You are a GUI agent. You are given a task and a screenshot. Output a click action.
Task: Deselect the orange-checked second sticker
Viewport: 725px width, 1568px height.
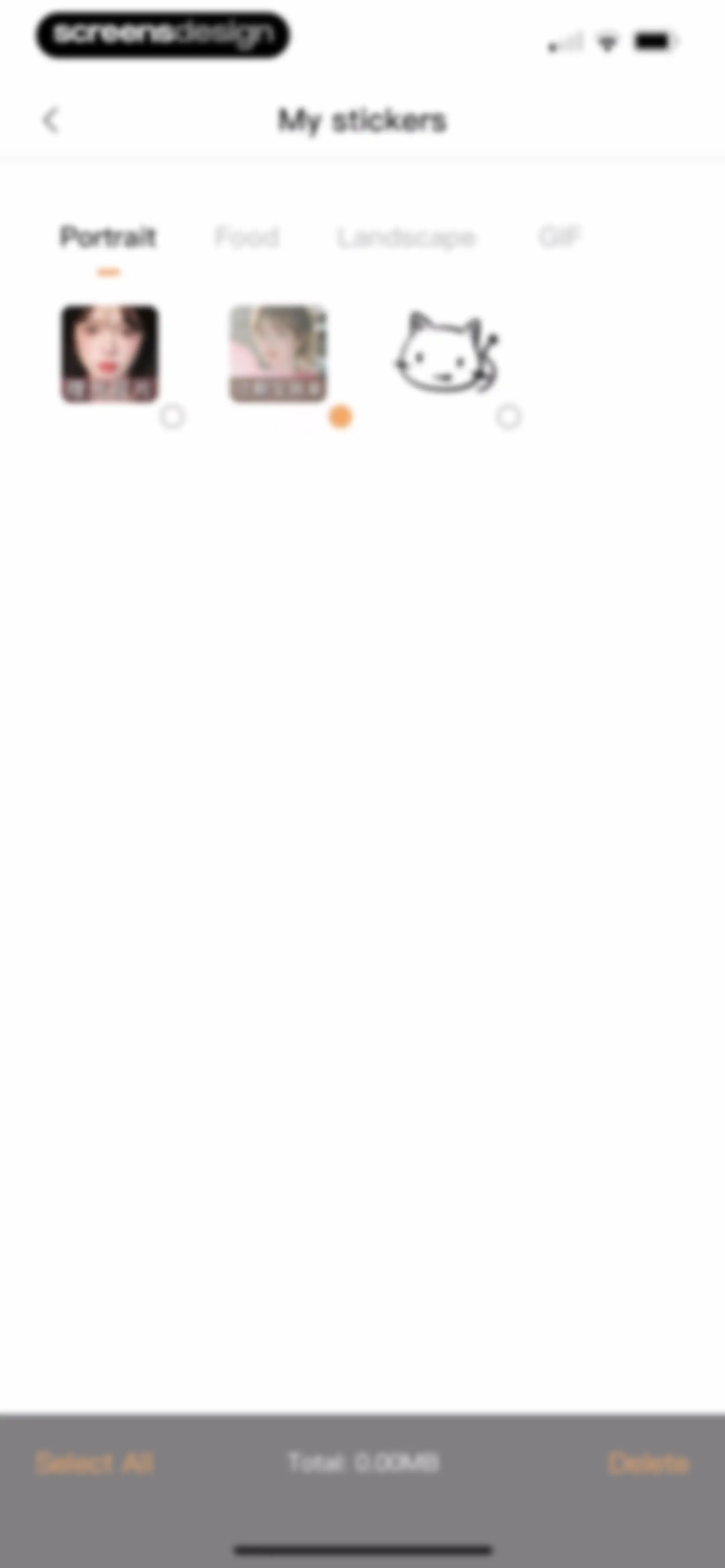(340, 417)
